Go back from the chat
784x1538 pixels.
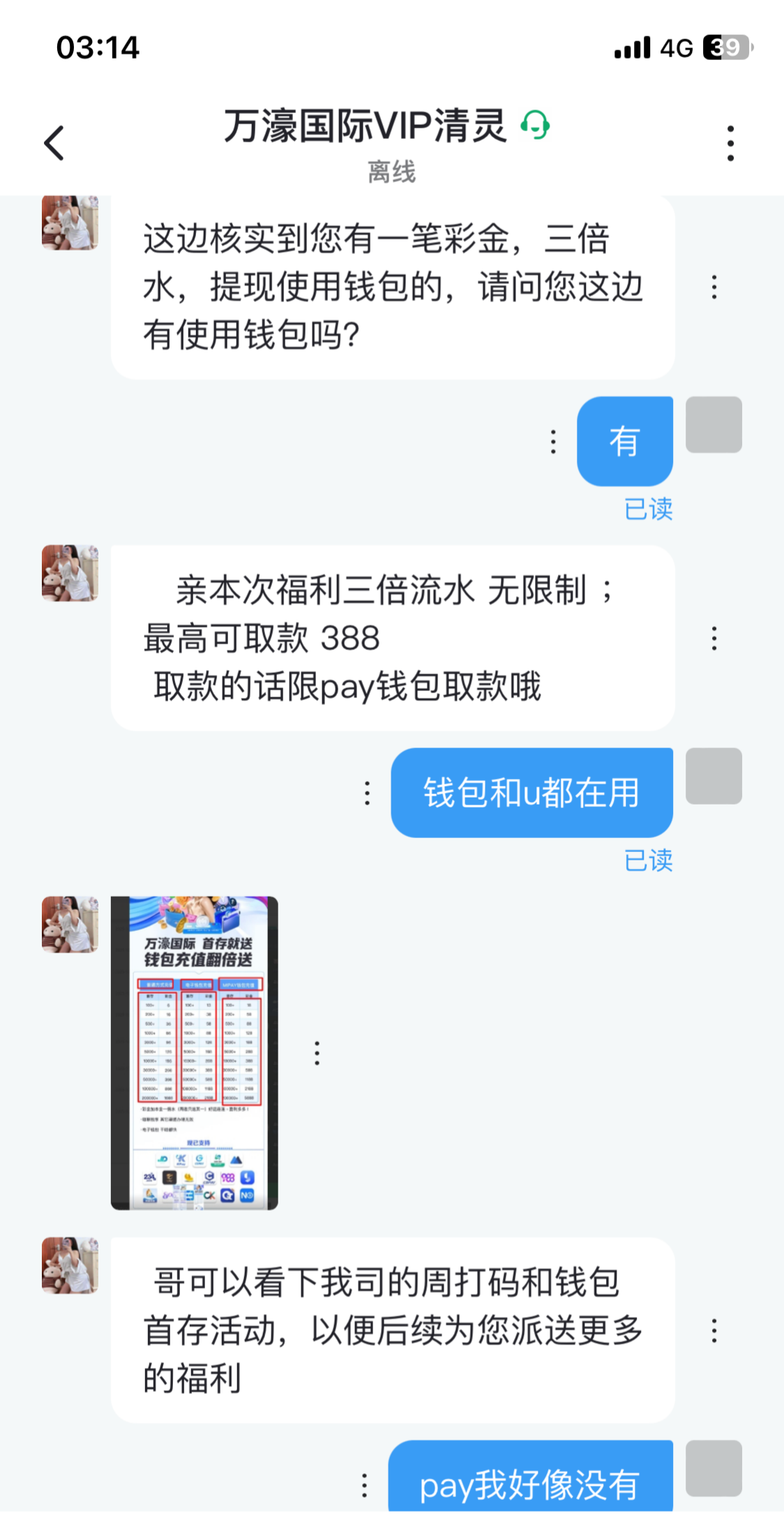[x=54, y=143]
